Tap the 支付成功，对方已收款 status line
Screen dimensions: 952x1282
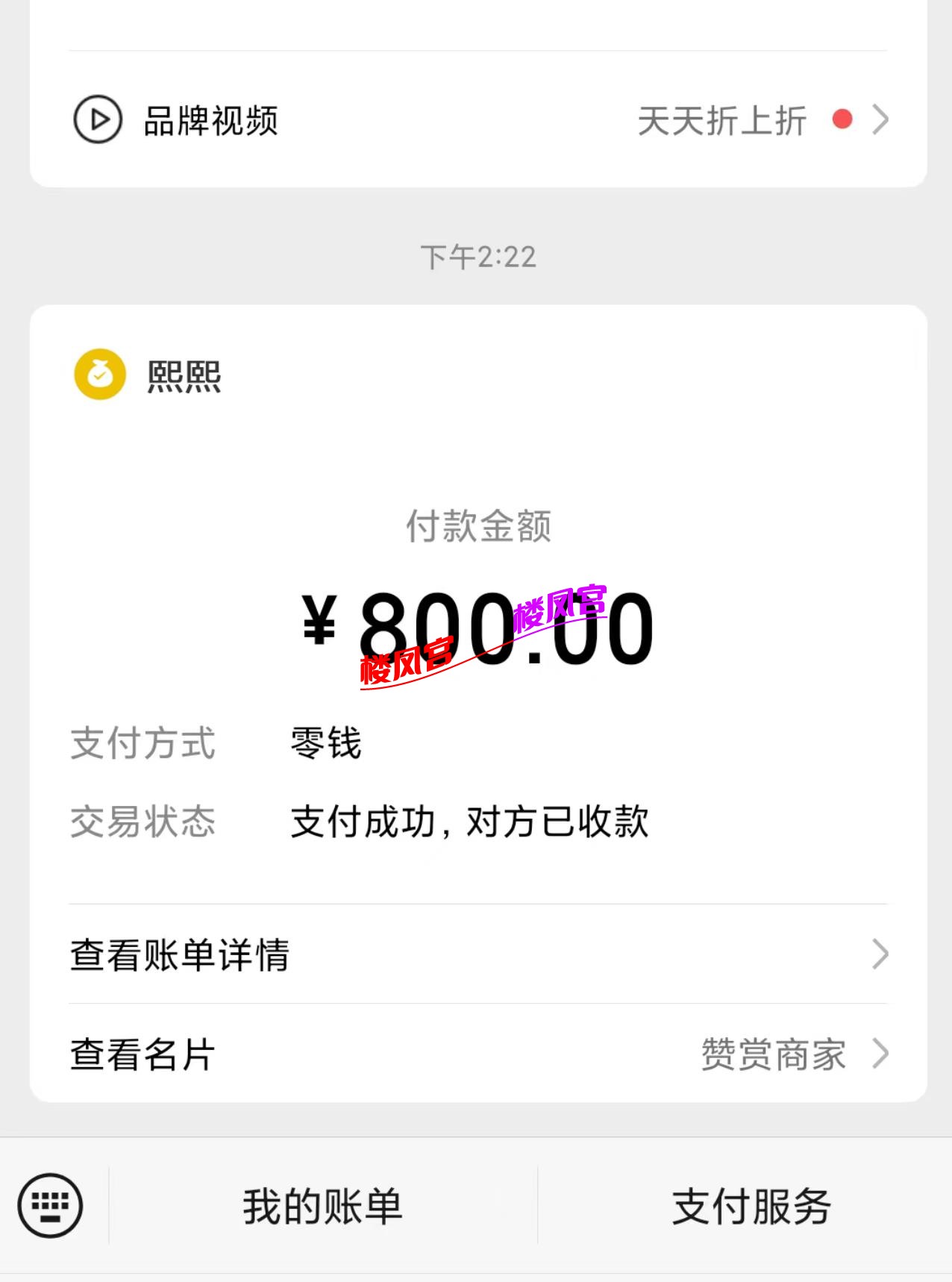pyautogui.click(x=470, y=822)
